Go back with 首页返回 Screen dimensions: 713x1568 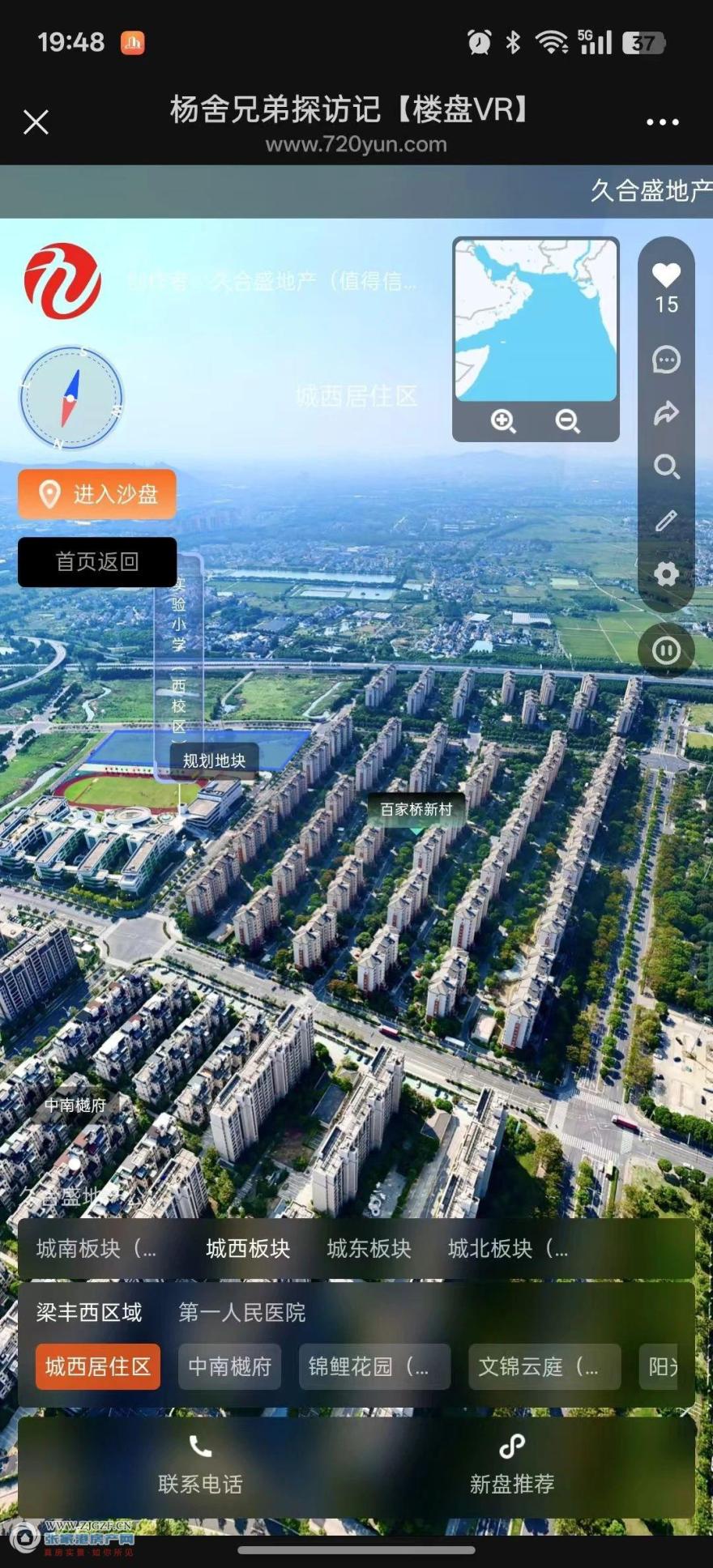(97, 562)
